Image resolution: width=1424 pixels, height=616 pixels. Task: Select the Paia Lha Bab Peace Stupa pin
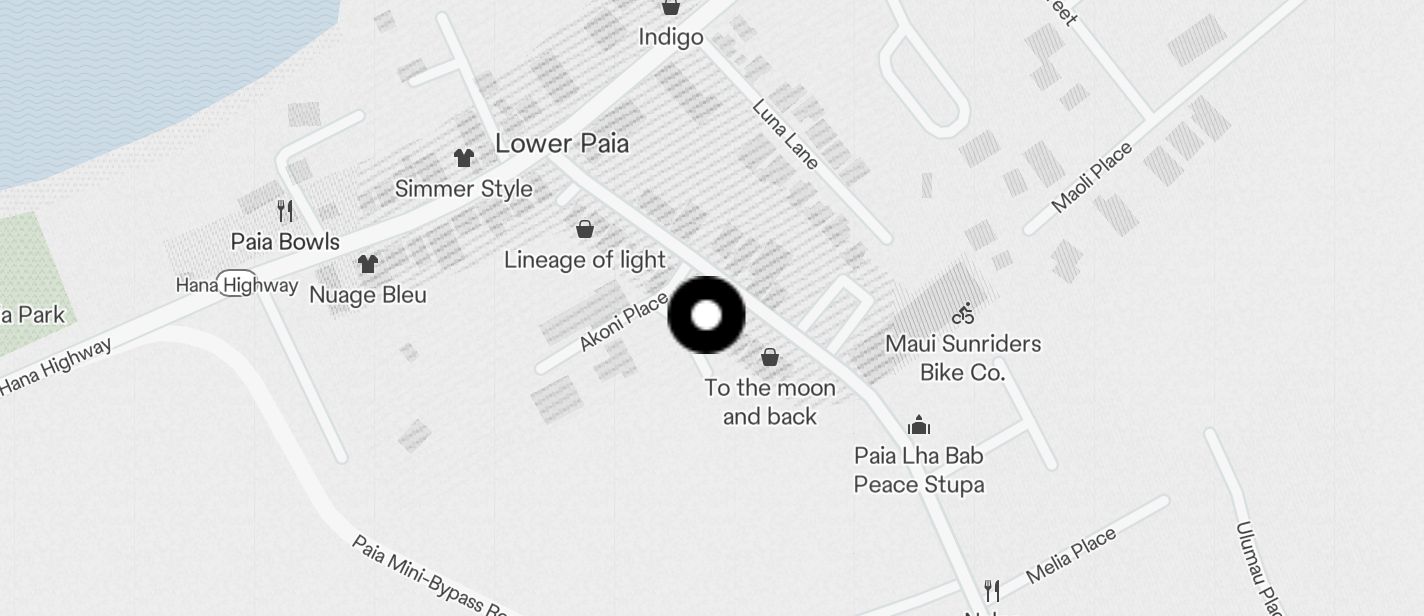[x=919, y=426]
